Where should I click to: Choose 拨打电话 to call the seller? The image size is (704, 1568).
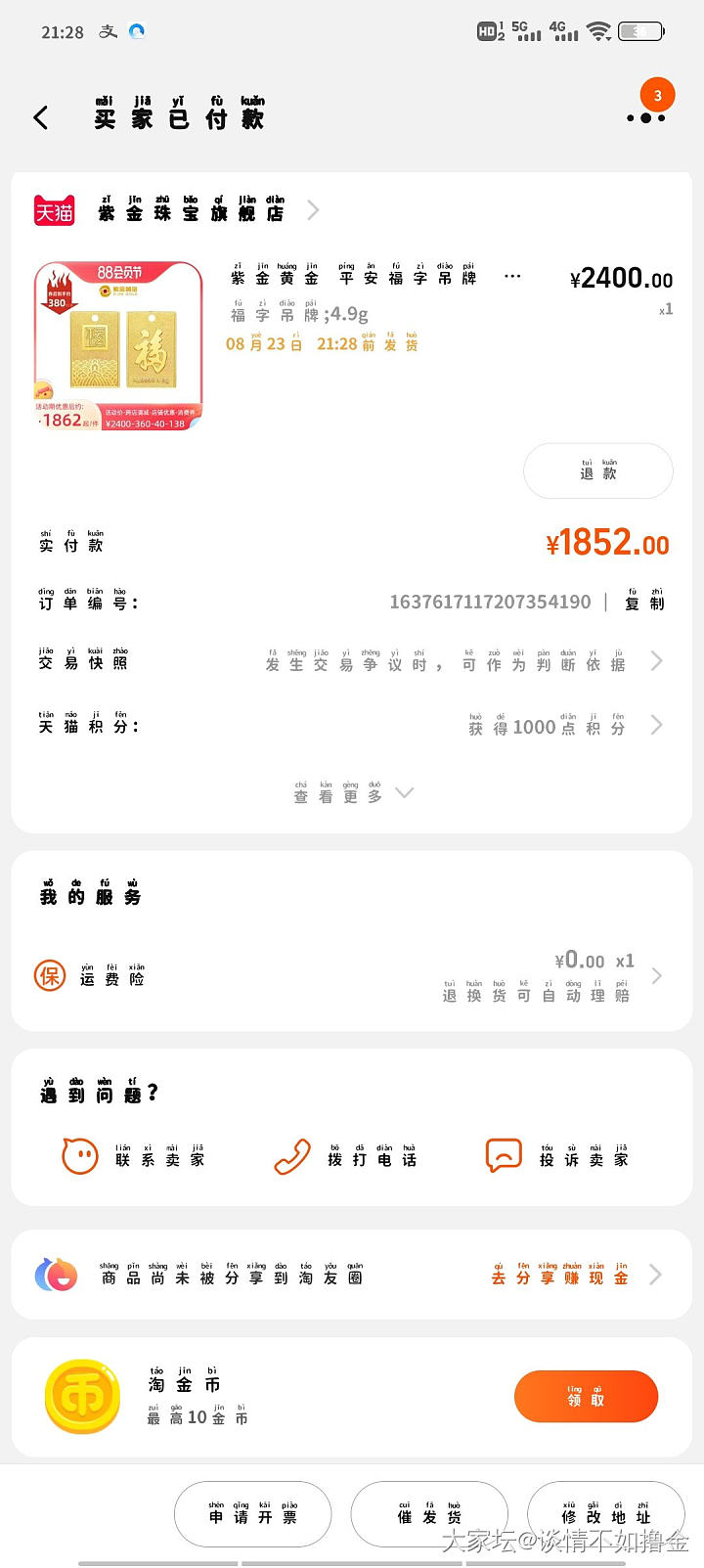(346, 1157)
